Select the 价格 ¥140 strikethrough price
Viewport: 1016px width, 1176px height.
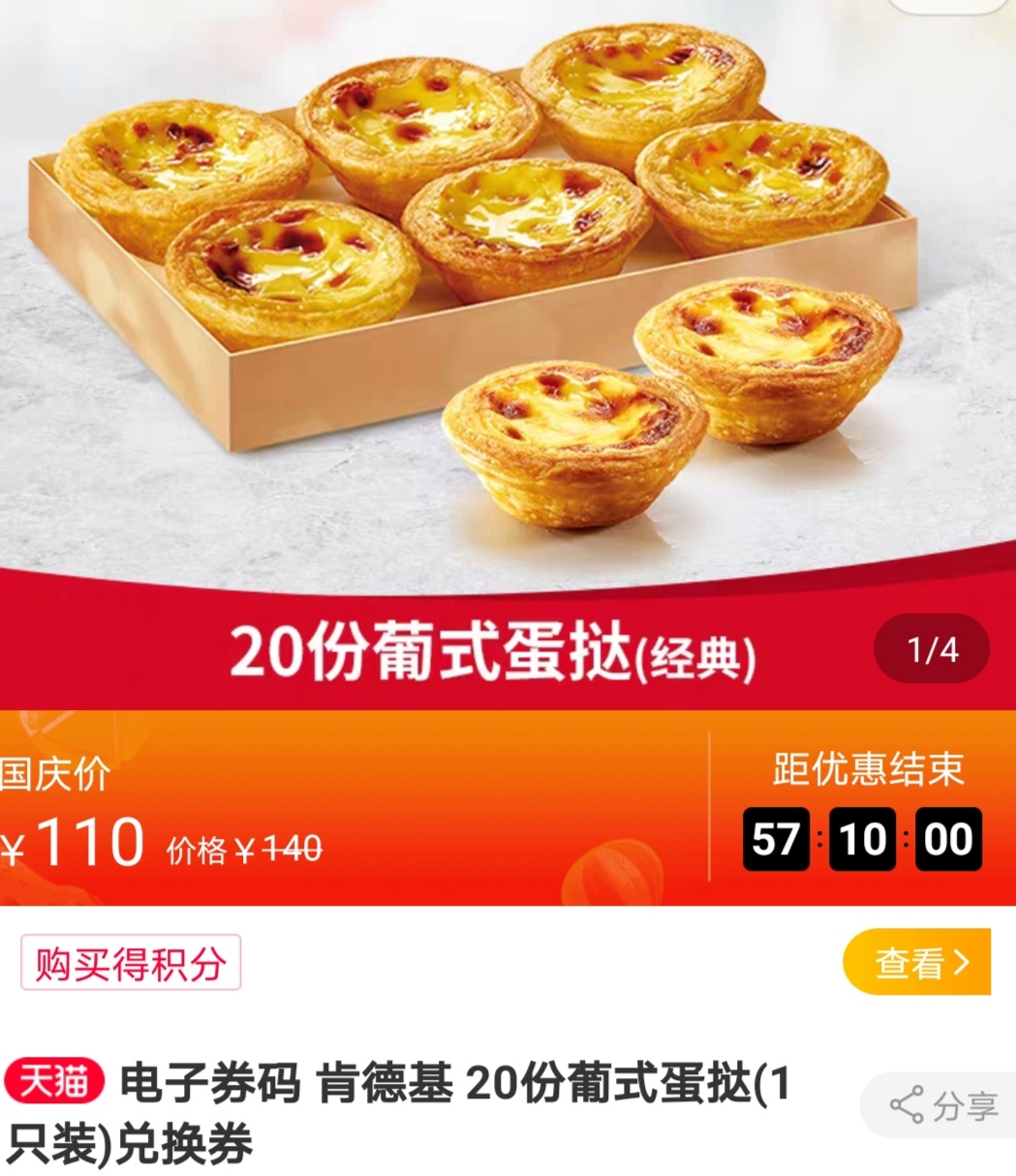(x=245, y=851)
